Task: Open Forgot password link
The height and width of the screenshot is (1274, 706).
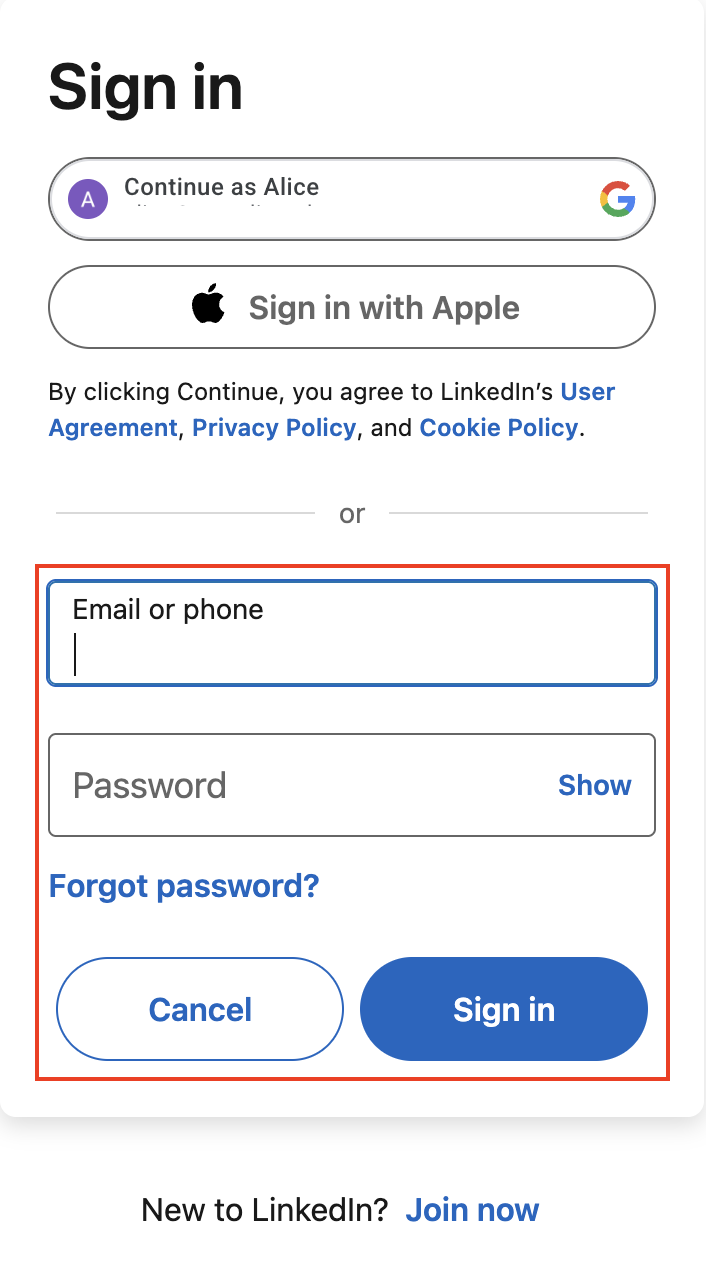Action: (x=184, y=886)
